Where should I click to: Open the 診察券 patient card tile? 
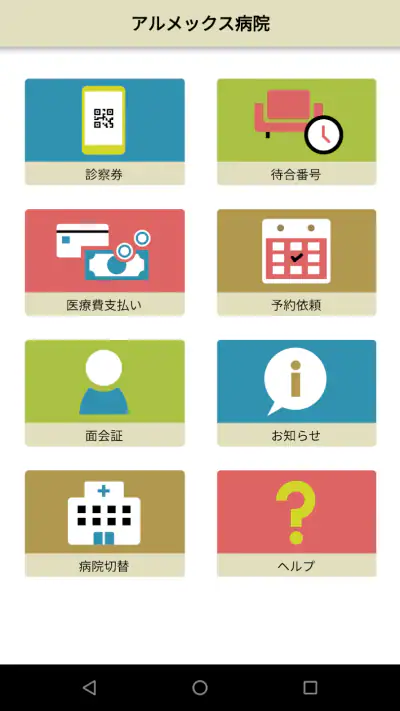tap(105, 131)
